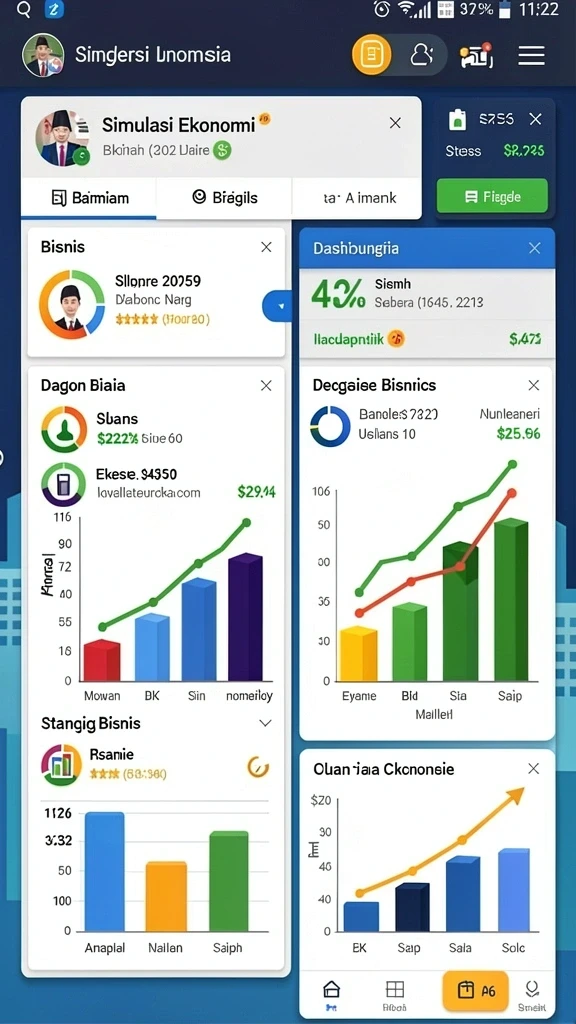The height and width of the screenshot is (1024, 576).
Task: Expand the Stangig Bisnis section
Action: [265, 723]
